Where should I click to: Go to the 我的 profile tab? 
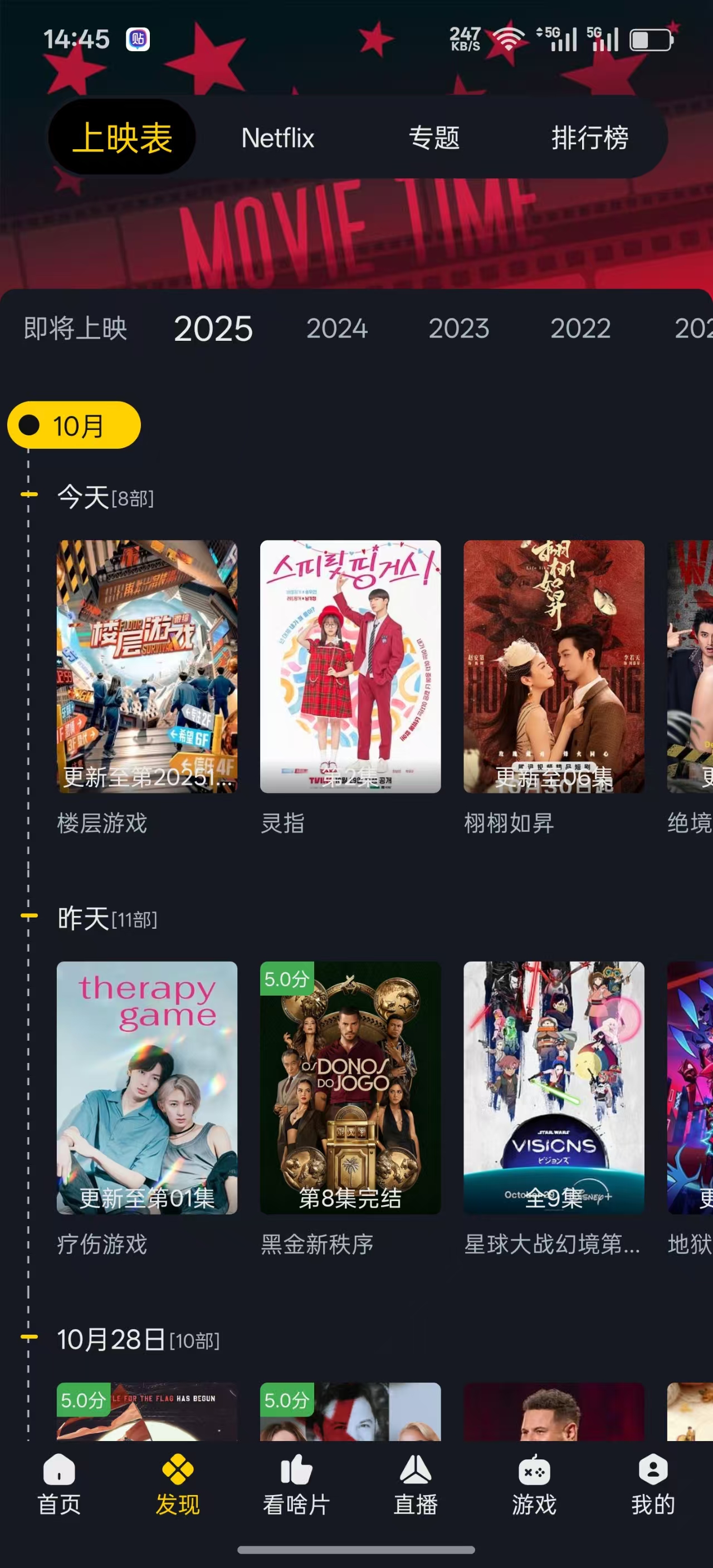coord(653,1485)
